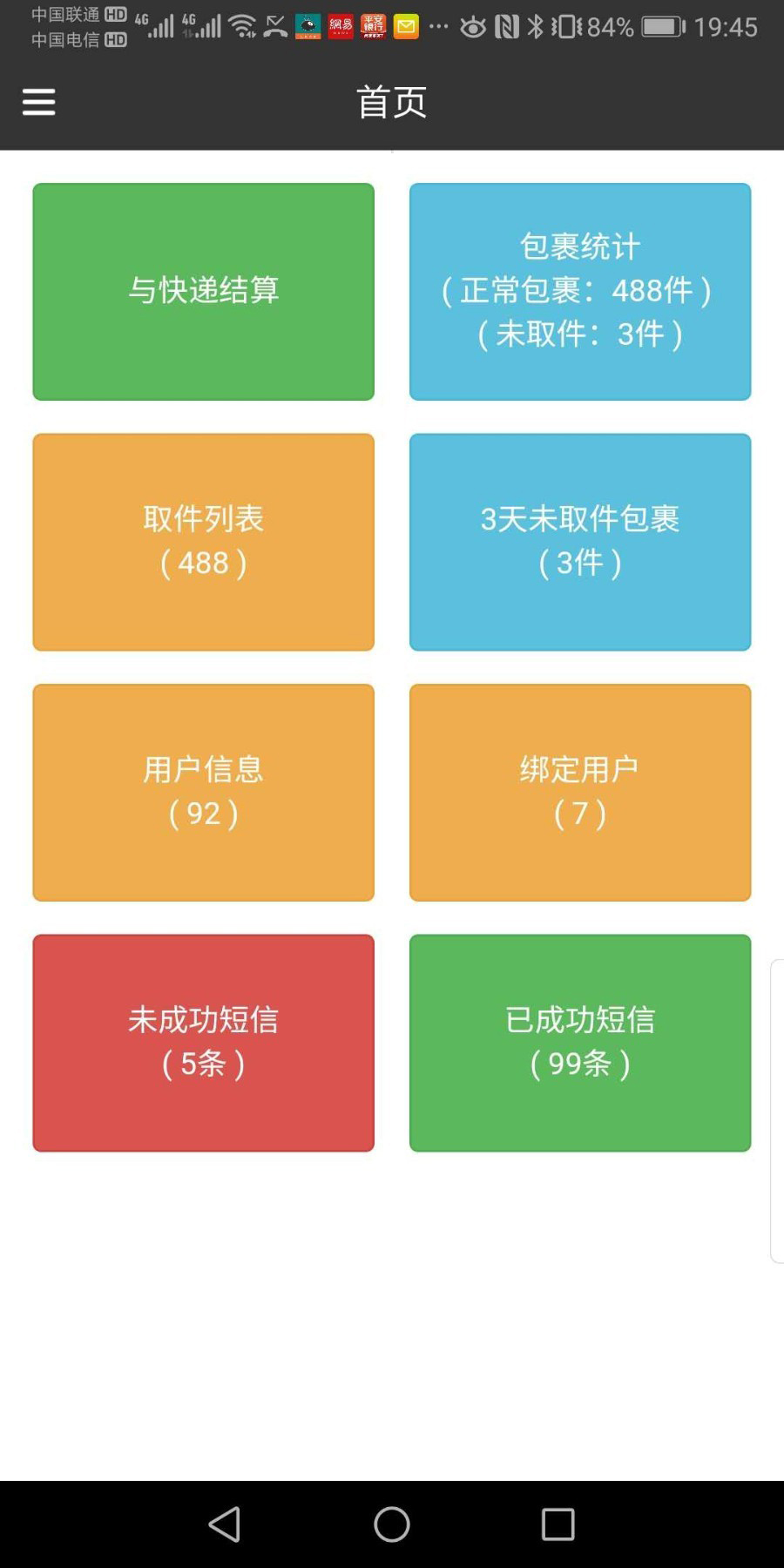The width and height of the screenshot is (784, 1568).
Task: Tap the system back button
Action: coord(225,1524)
